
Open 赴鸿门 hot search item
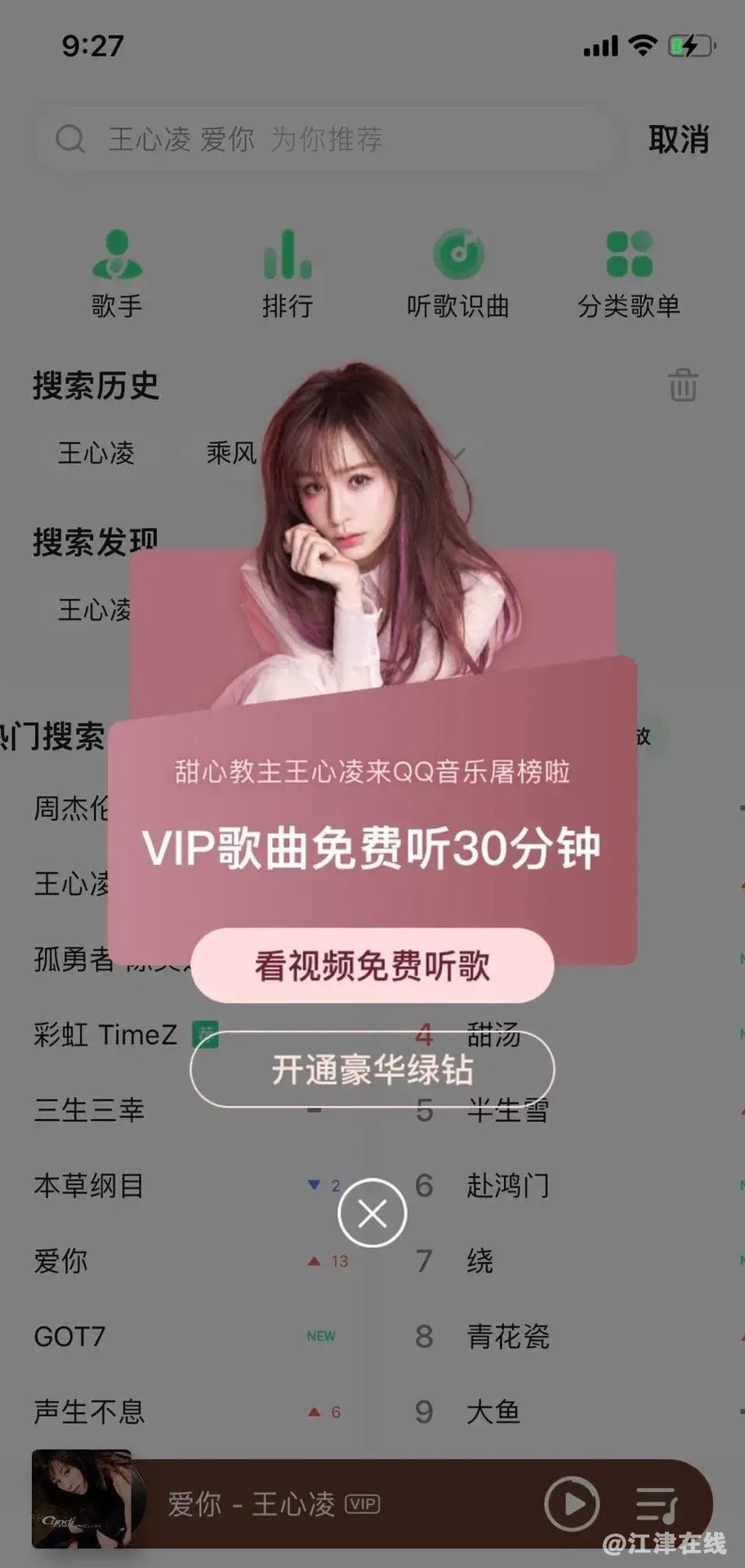[x=507, y=1185]
